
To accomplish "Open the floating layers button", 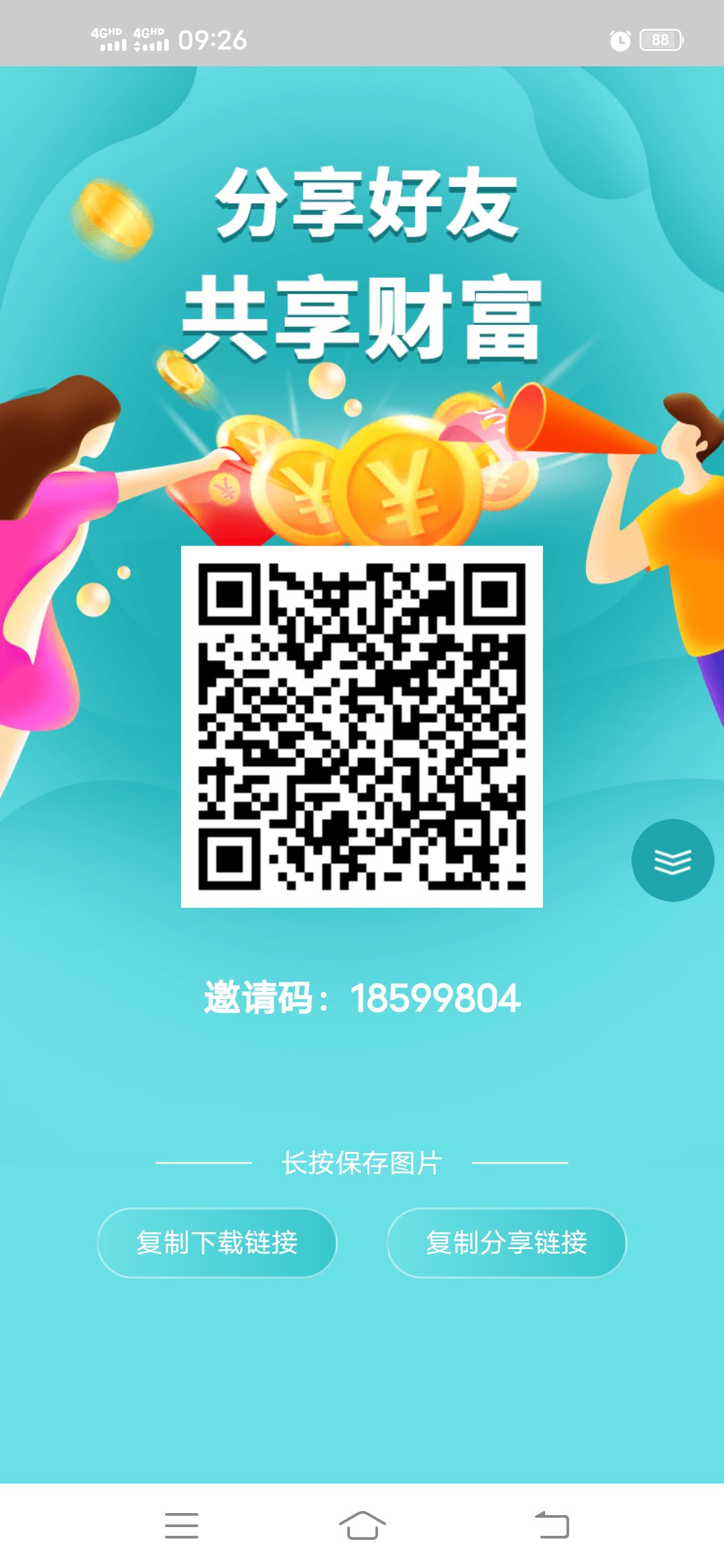I will pos(672,860).
